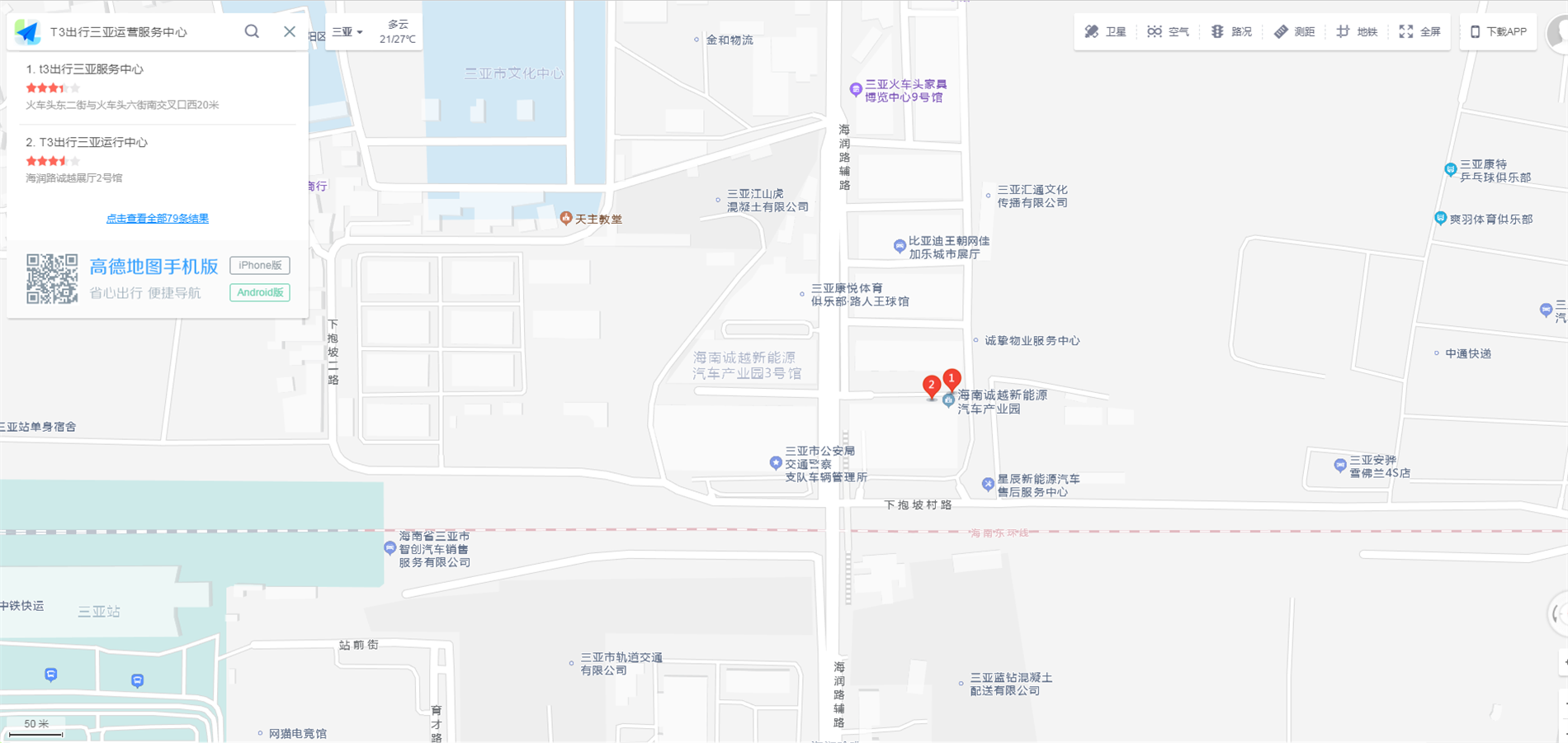Select the Android版 button
Viewport: 1568px width, 743px height.
click(260, 292)
